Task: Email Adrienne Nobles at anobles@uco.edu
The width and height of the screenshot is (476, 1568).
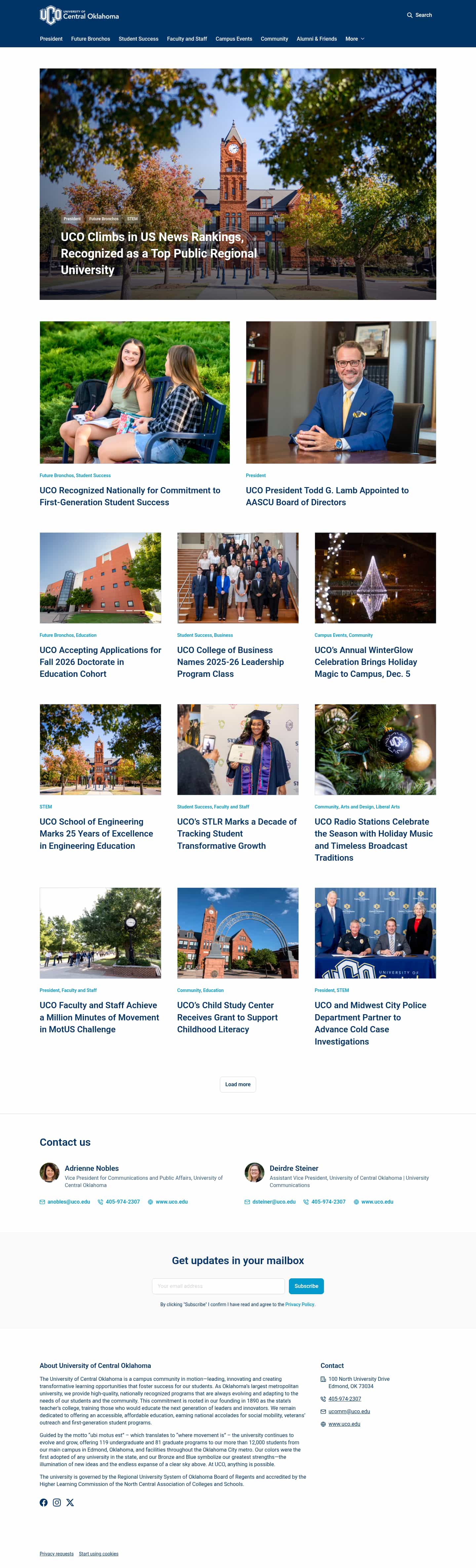Action: coord(68,1202)
